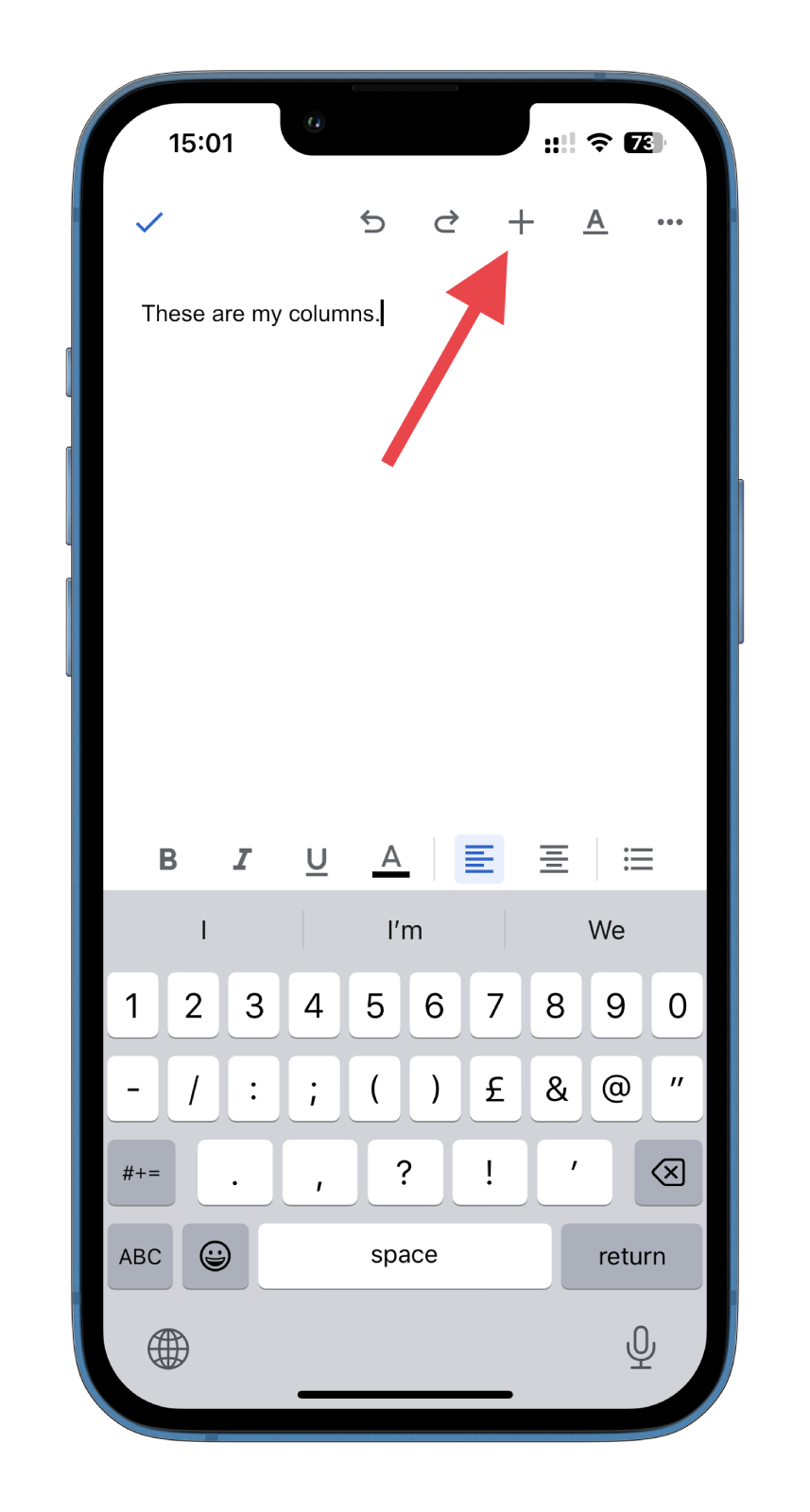Undo the last change
Viewport: 810px width, 1512px height.
click(372, 222)
